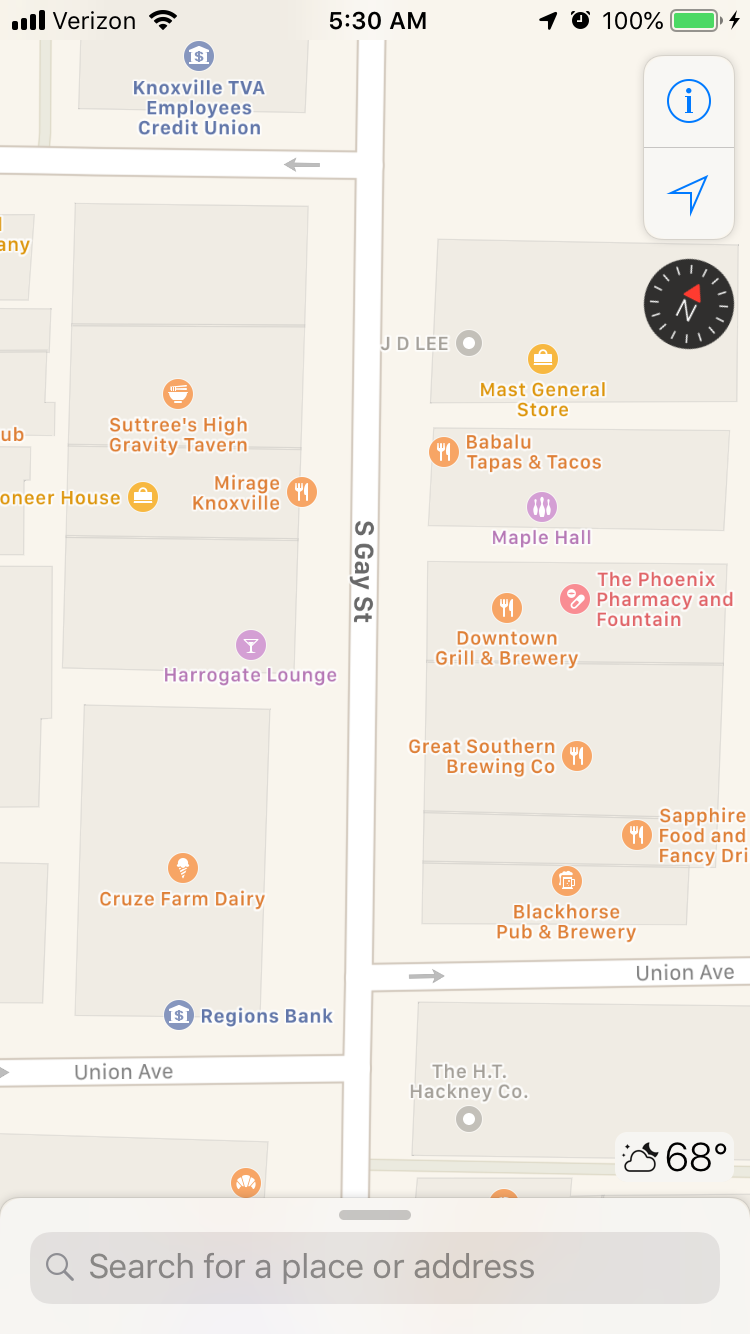Select Downtown Grill & Brewery marker
This screenshot has height=1334, width=750.
pos(507,607)
